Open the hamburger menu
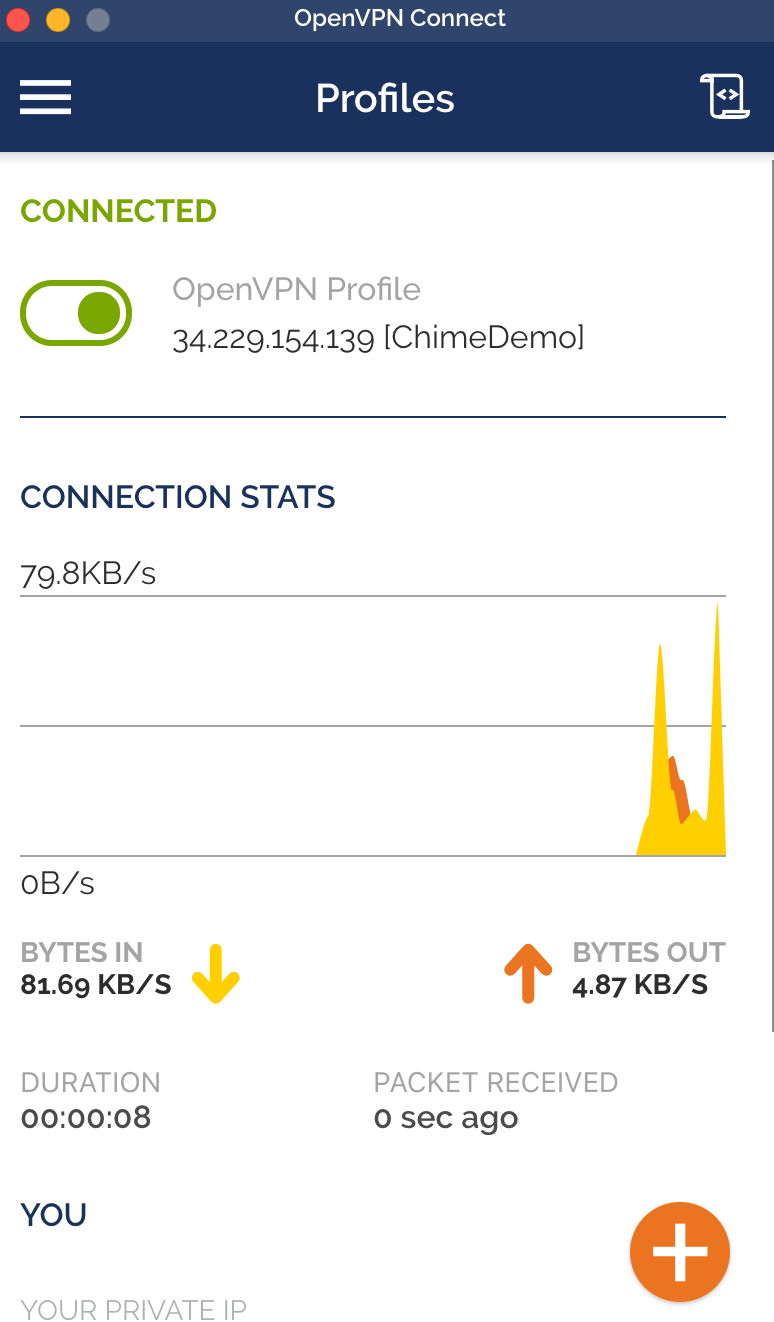The width and height of the screenshot is (774, 1322). coord(45,97)
